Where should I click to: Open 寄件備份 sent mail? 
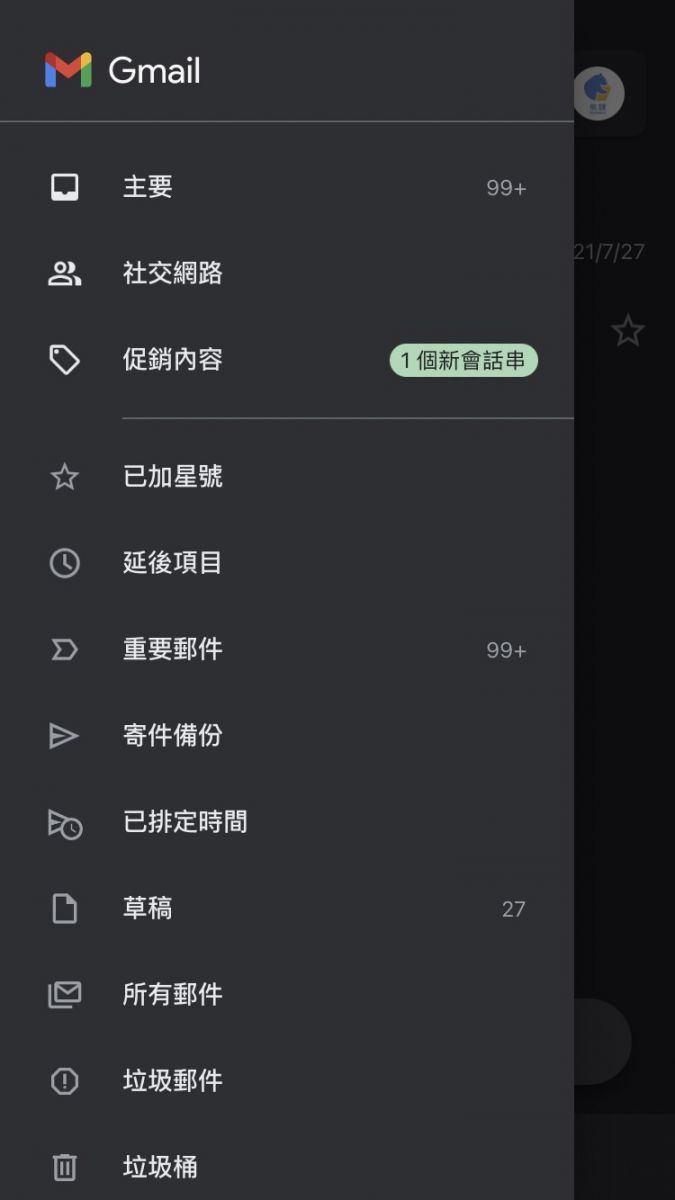click(287, 736)
